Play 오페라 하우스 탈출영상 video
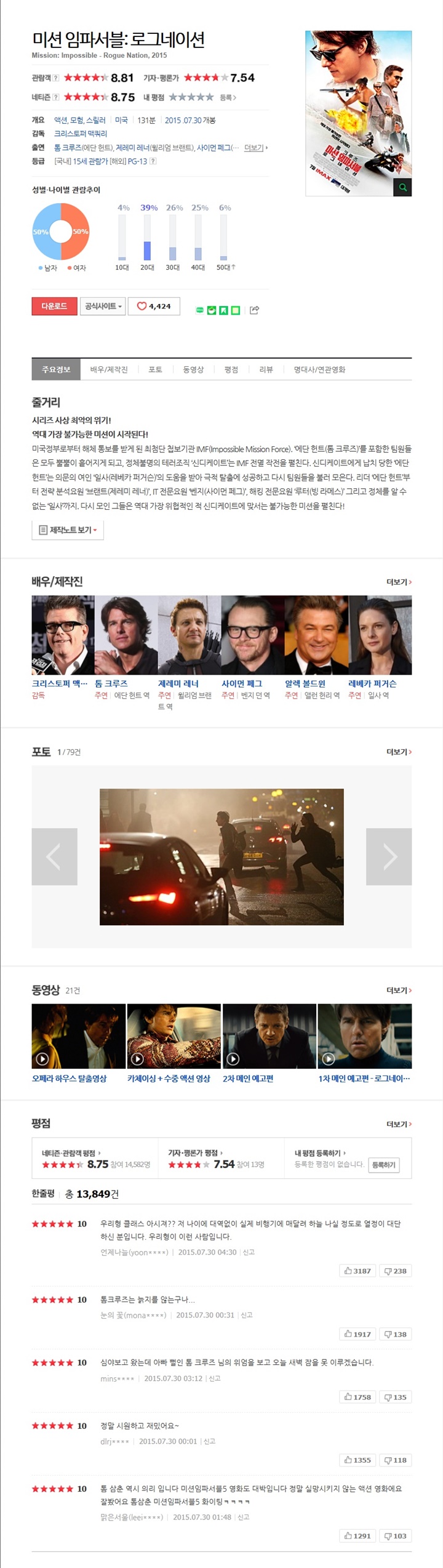The image size is (443, 1568). [x=78, y=1036]
